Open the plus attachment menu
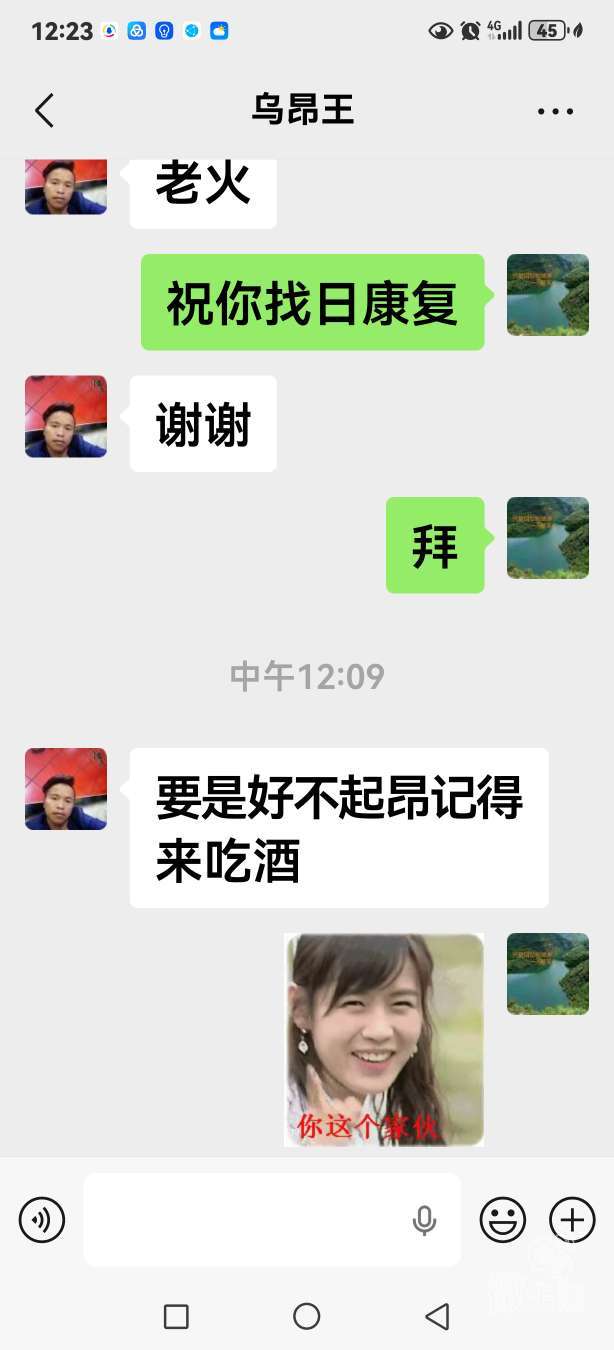614x1350 pixels. (x=572, y=1220)
